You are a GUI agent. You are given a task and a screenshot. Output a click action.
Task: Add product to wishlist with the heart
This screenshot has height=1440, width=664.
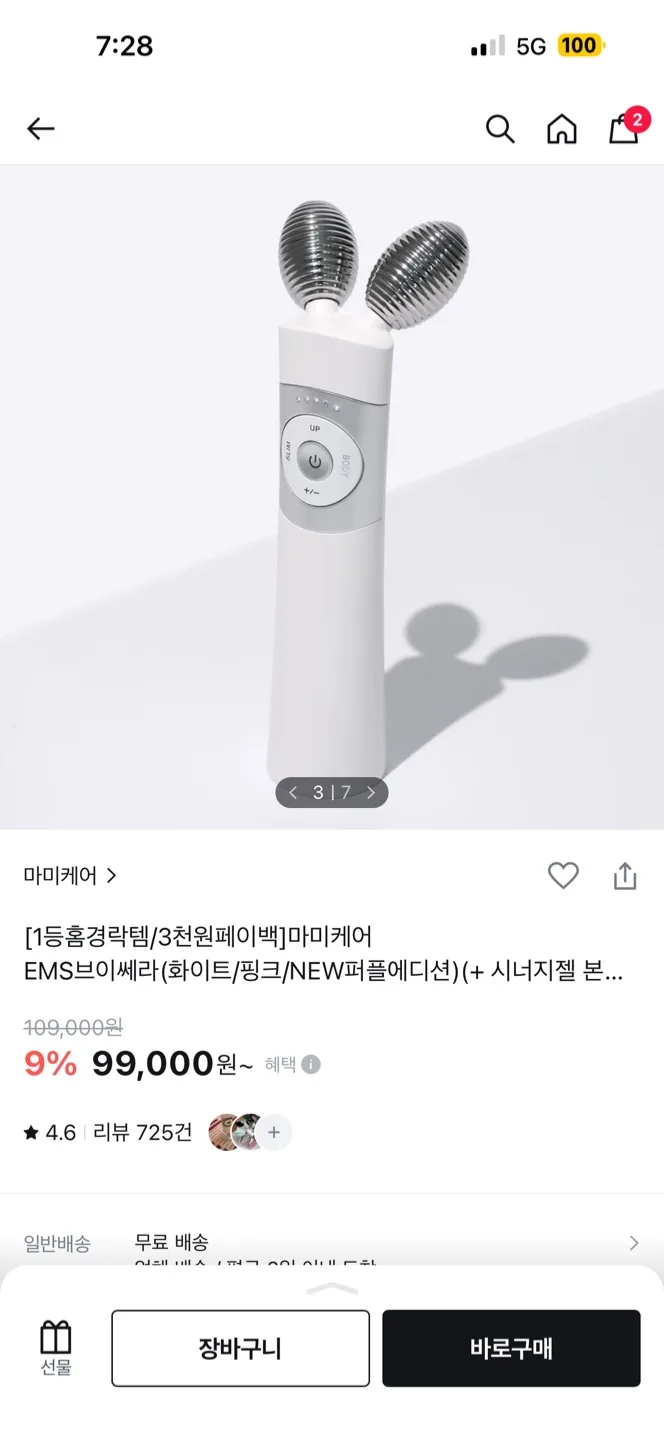pos(563,876)
